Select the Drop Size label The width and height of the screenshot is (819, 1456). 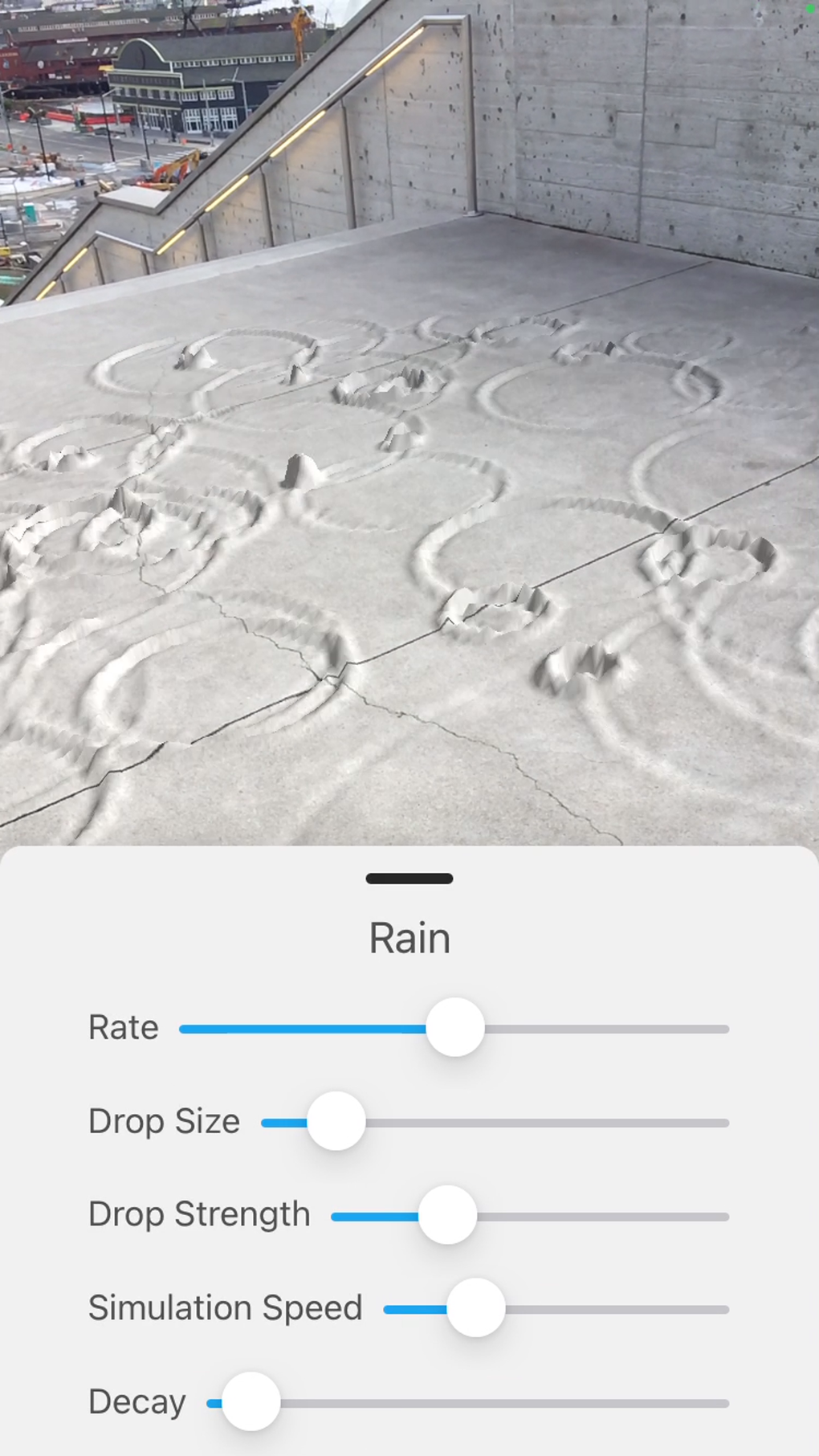tap(164, 1121)
